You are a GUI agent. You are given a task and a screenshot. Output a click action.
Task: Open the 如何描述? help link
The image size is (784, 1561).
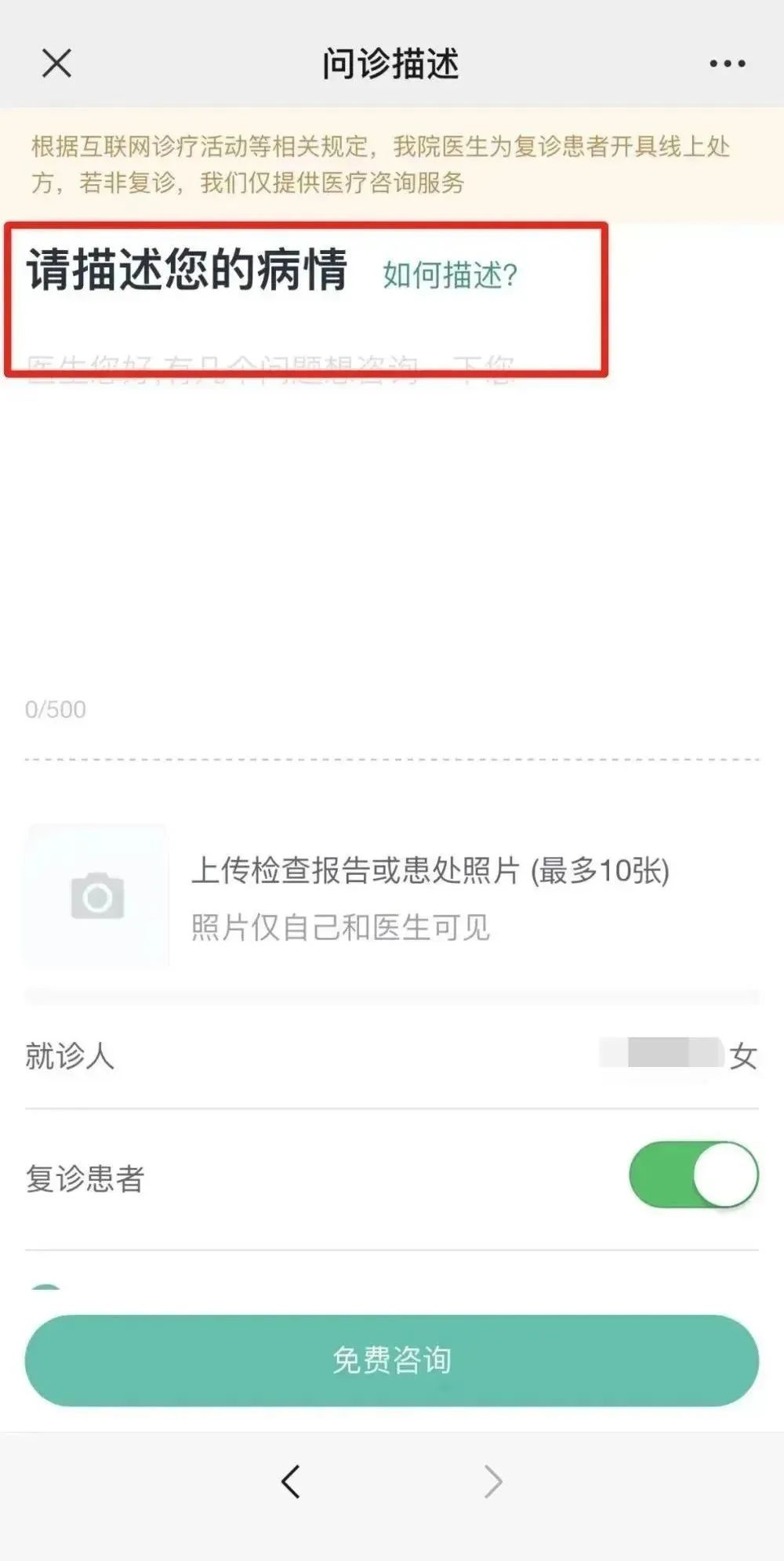pos(450,275)
